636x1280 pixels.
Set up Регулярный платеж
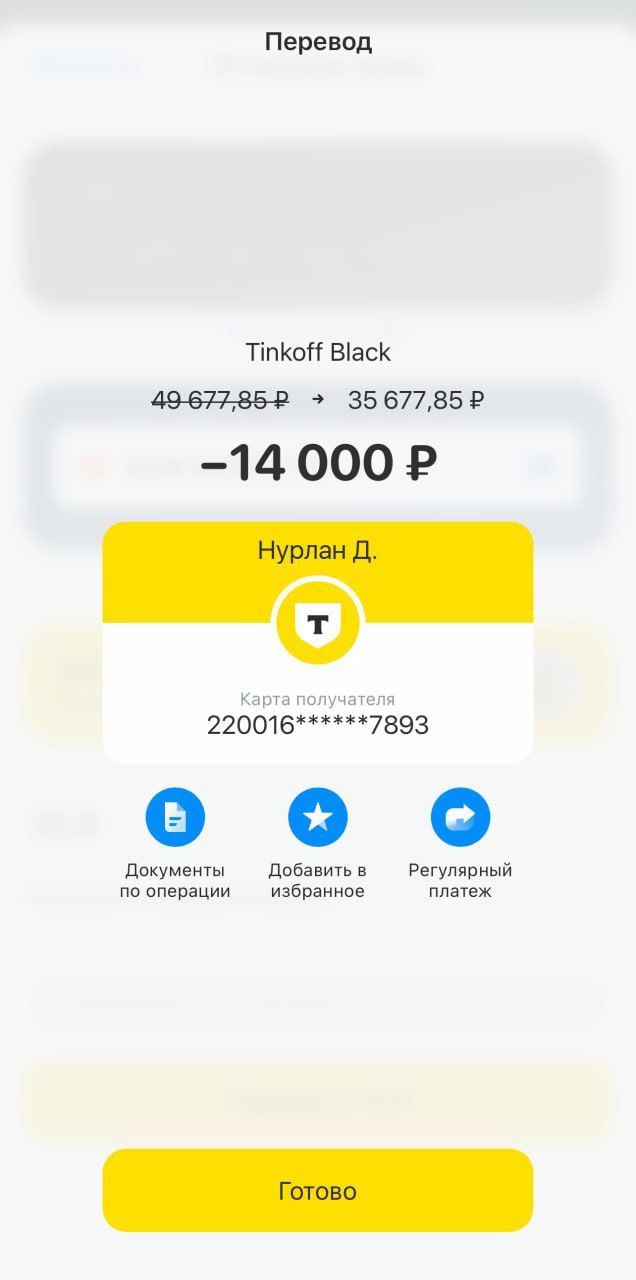(x=460, y=818)
